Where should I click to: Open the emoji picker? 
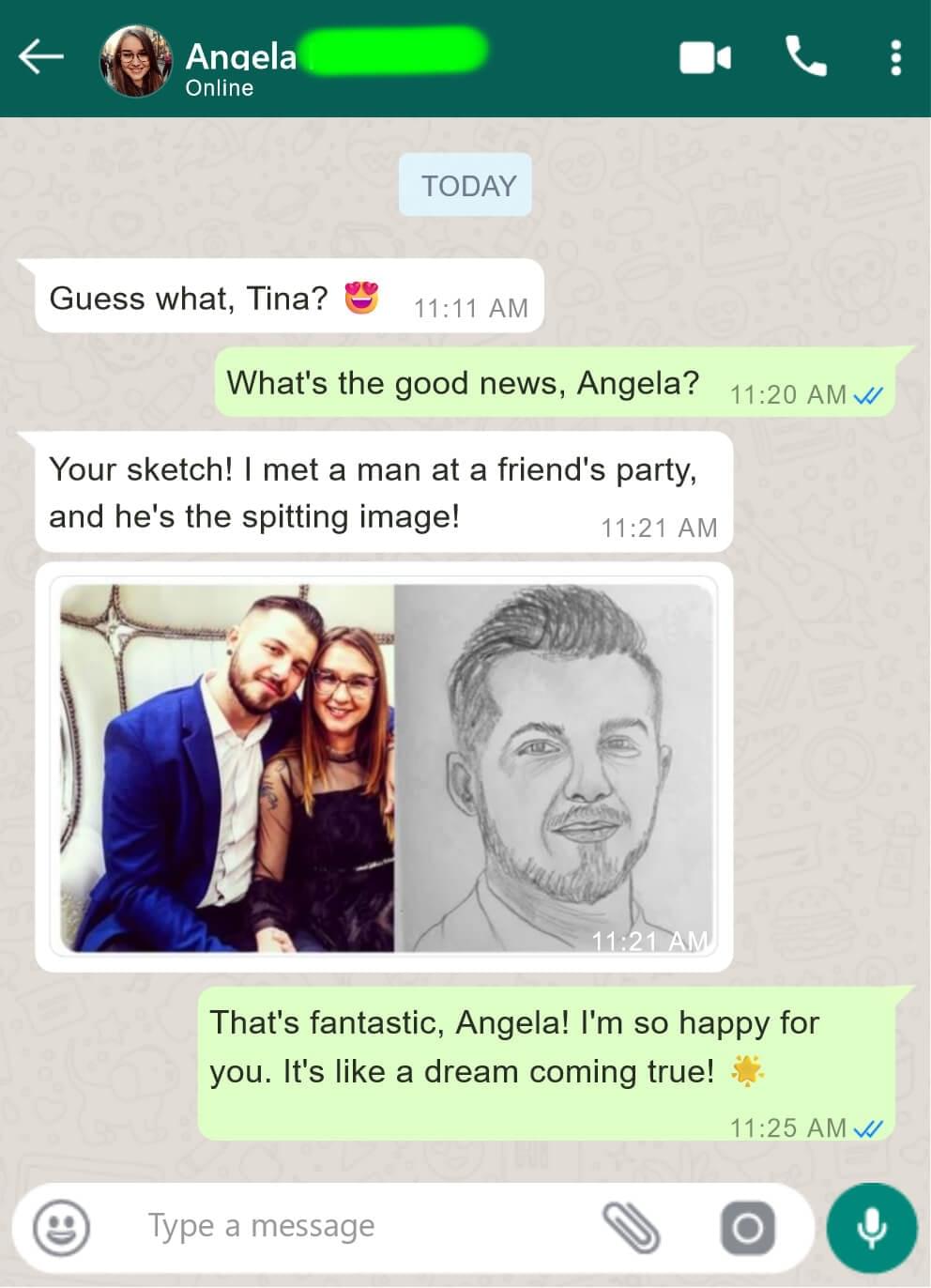[x=58, y=1225]
